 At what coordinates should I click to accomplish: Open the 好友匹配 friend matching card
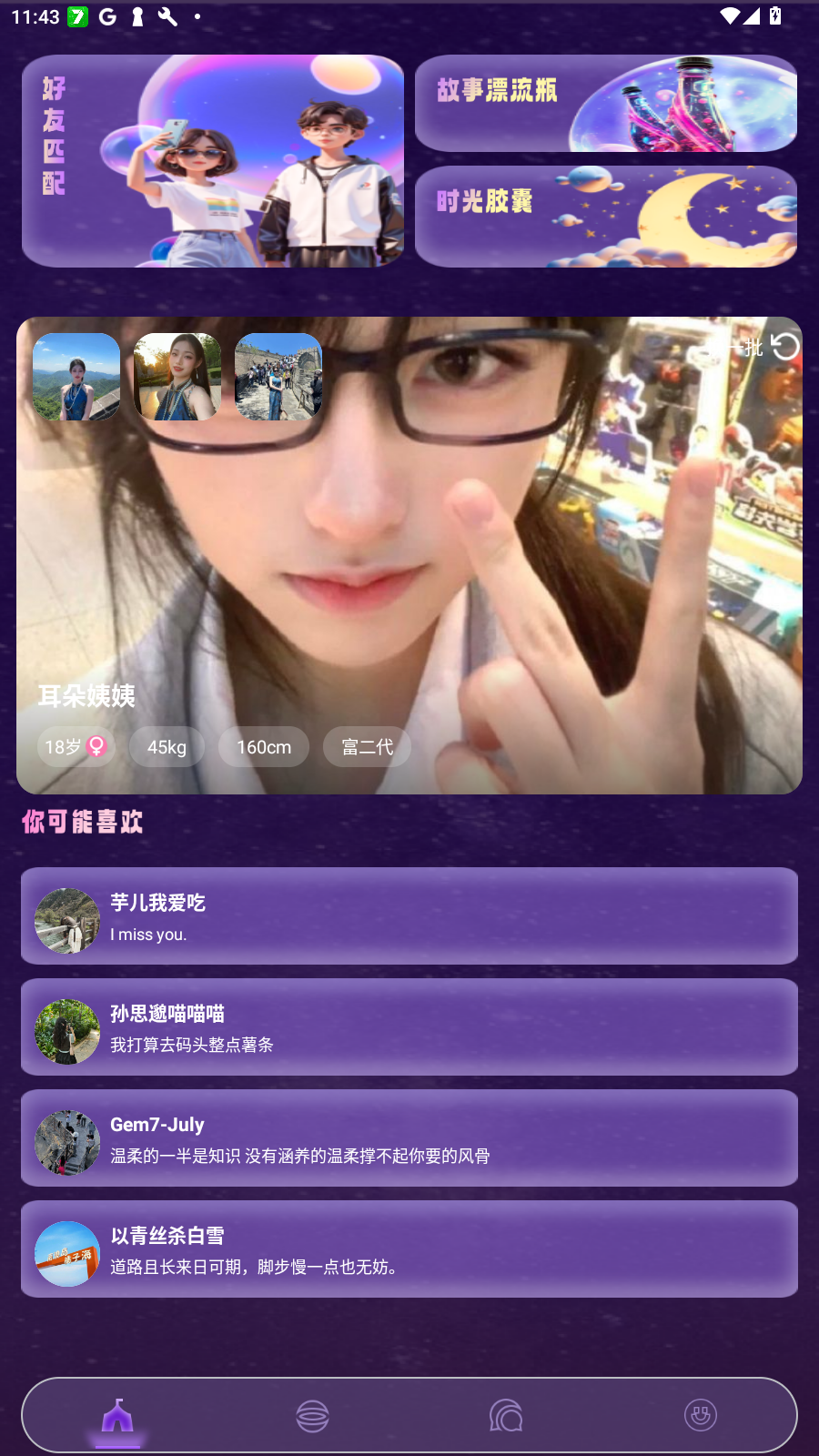(x=213, y=161)
